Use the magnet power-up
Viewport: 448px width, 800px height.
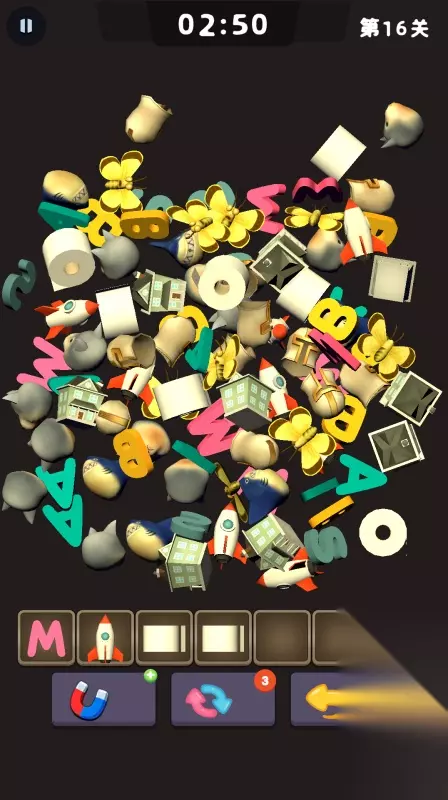104,699
